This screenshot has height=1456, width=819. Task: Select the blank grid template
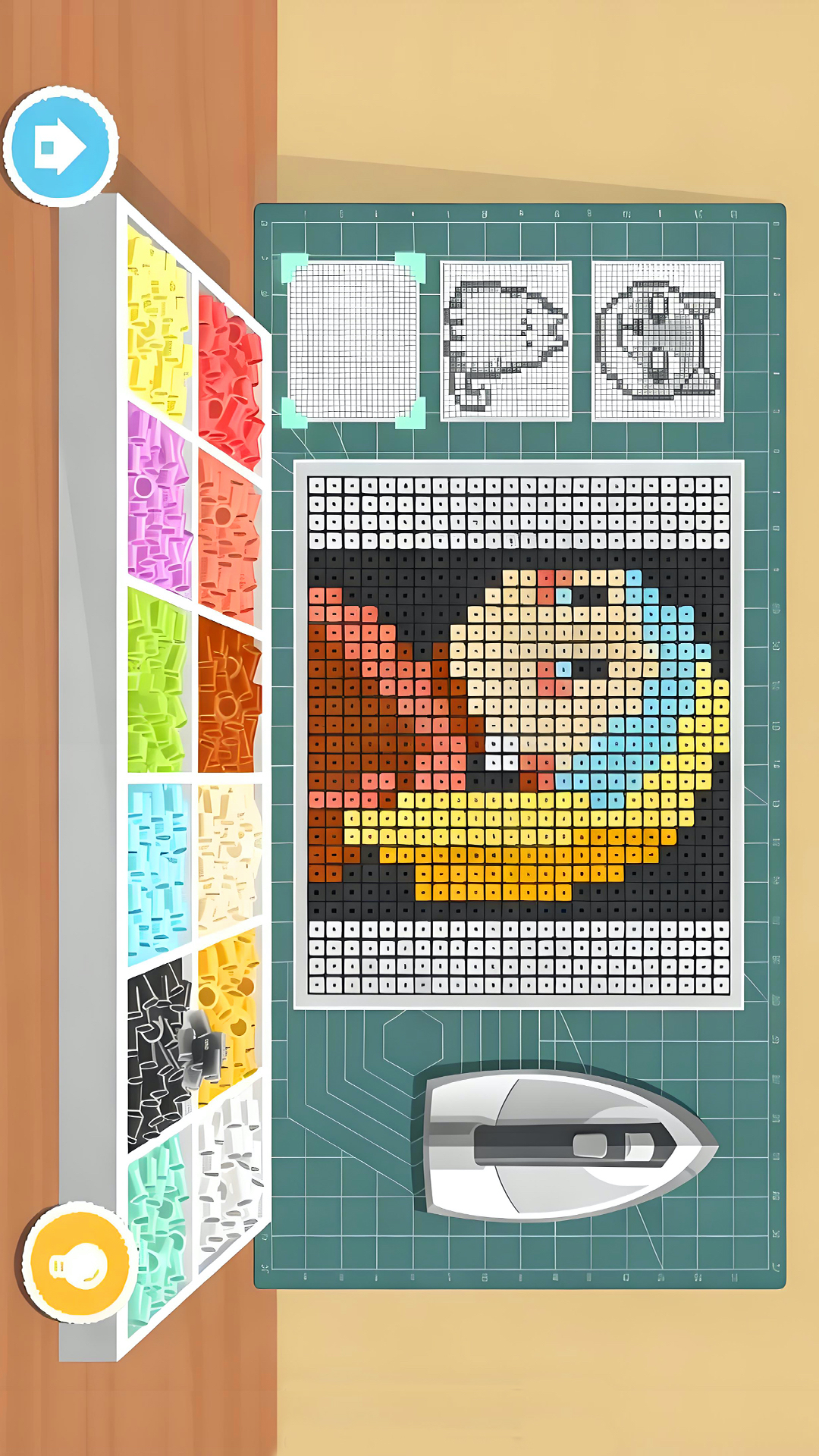pos(353,340)
